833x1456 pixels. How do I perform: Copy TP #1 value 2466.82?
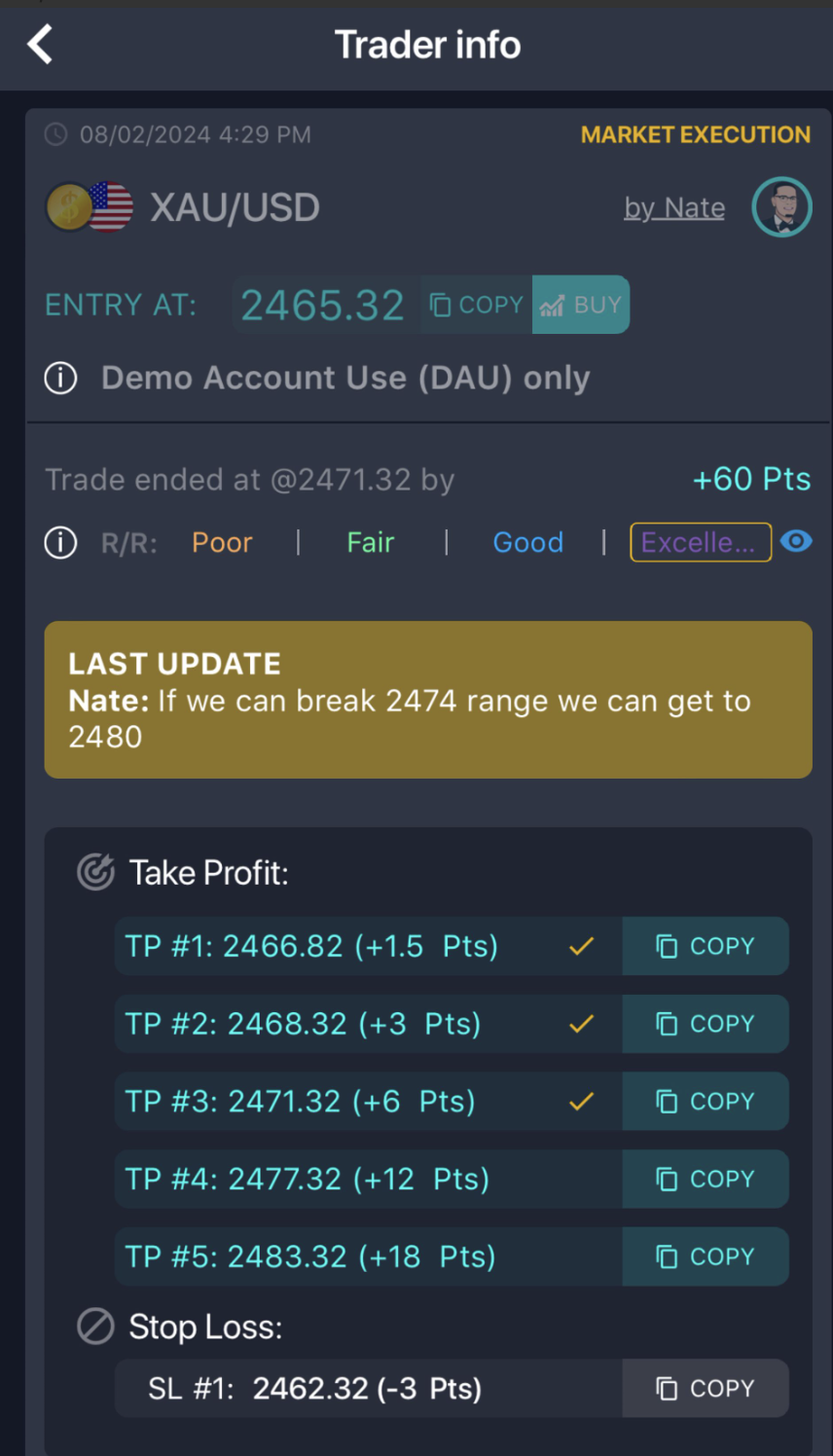[706, 946]
